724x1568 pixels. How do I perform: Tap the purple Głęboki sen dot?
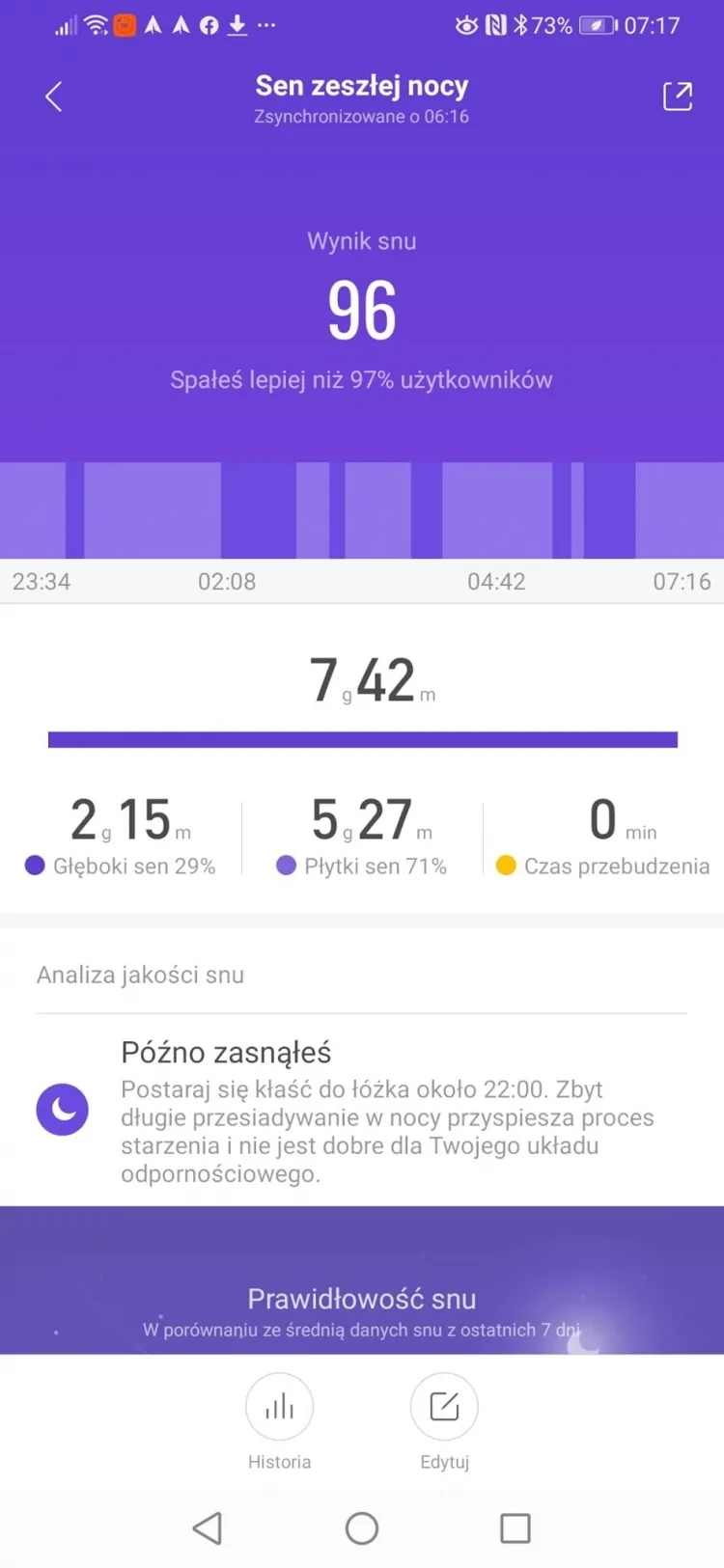[35, 866]
